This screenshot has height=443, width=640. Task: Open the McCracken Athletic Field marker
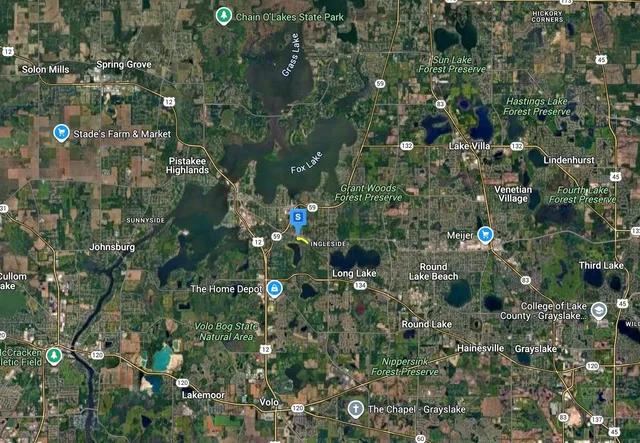(55, 355)
